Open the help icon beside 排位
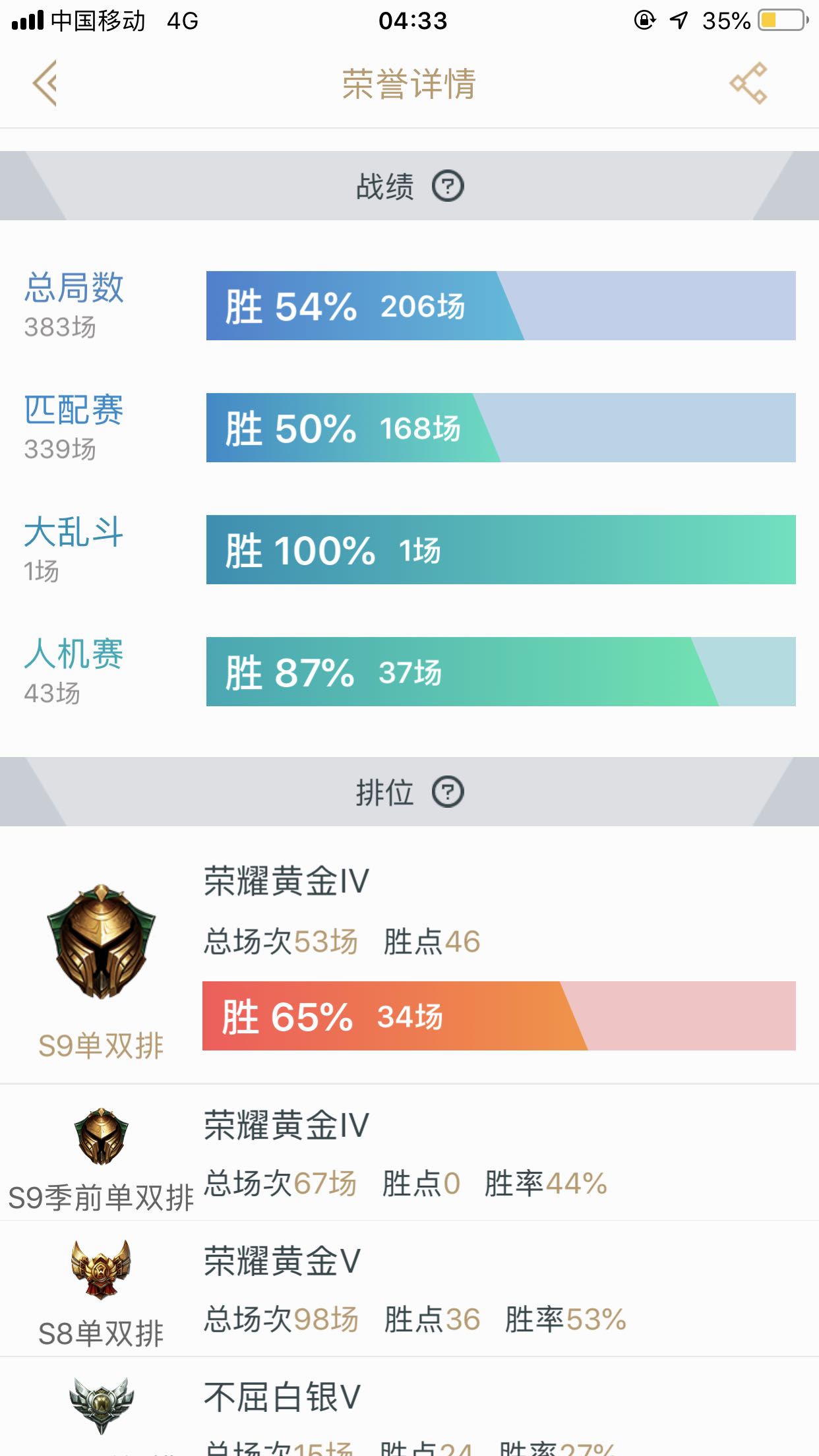 pos(448,792)
